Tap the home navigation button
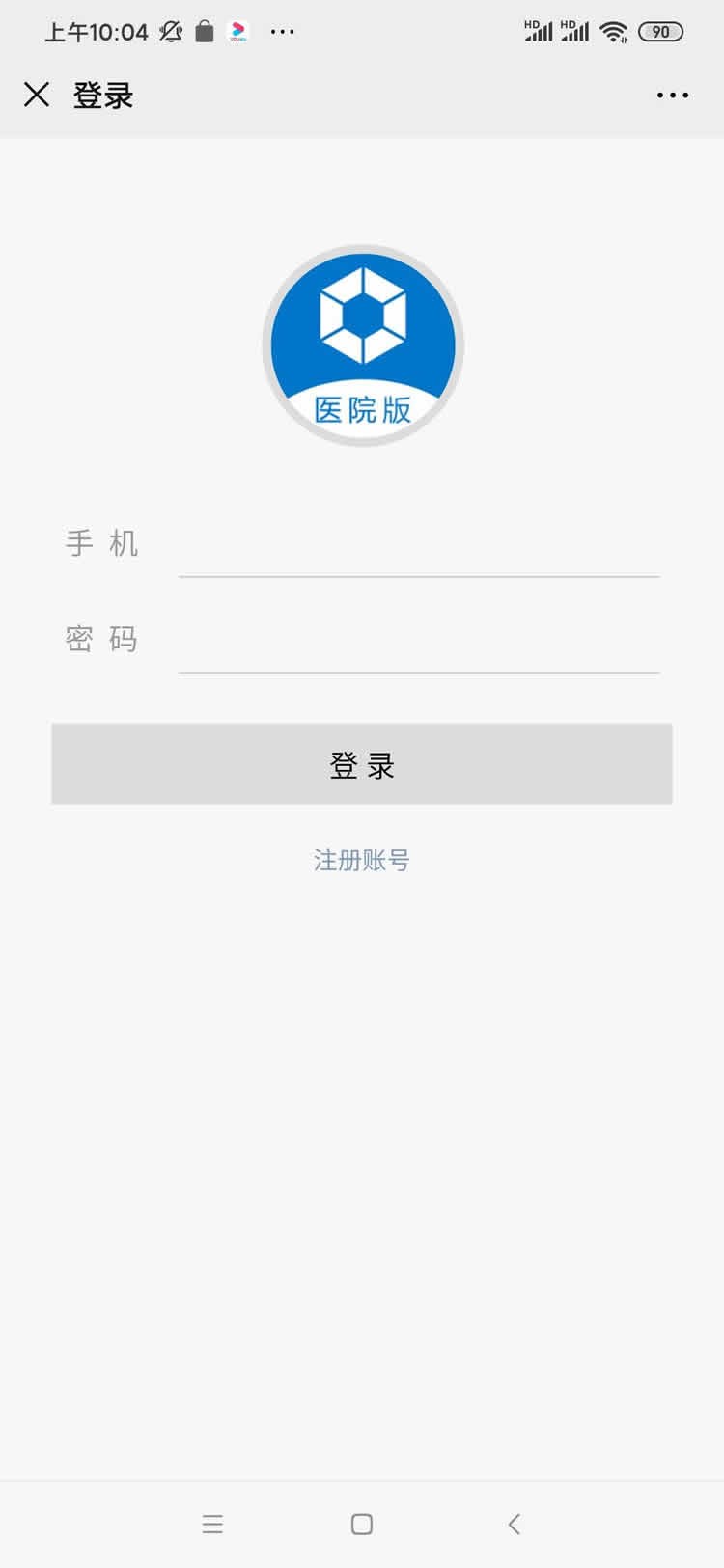The image size is (724, 1568). tap(360, 1525)
